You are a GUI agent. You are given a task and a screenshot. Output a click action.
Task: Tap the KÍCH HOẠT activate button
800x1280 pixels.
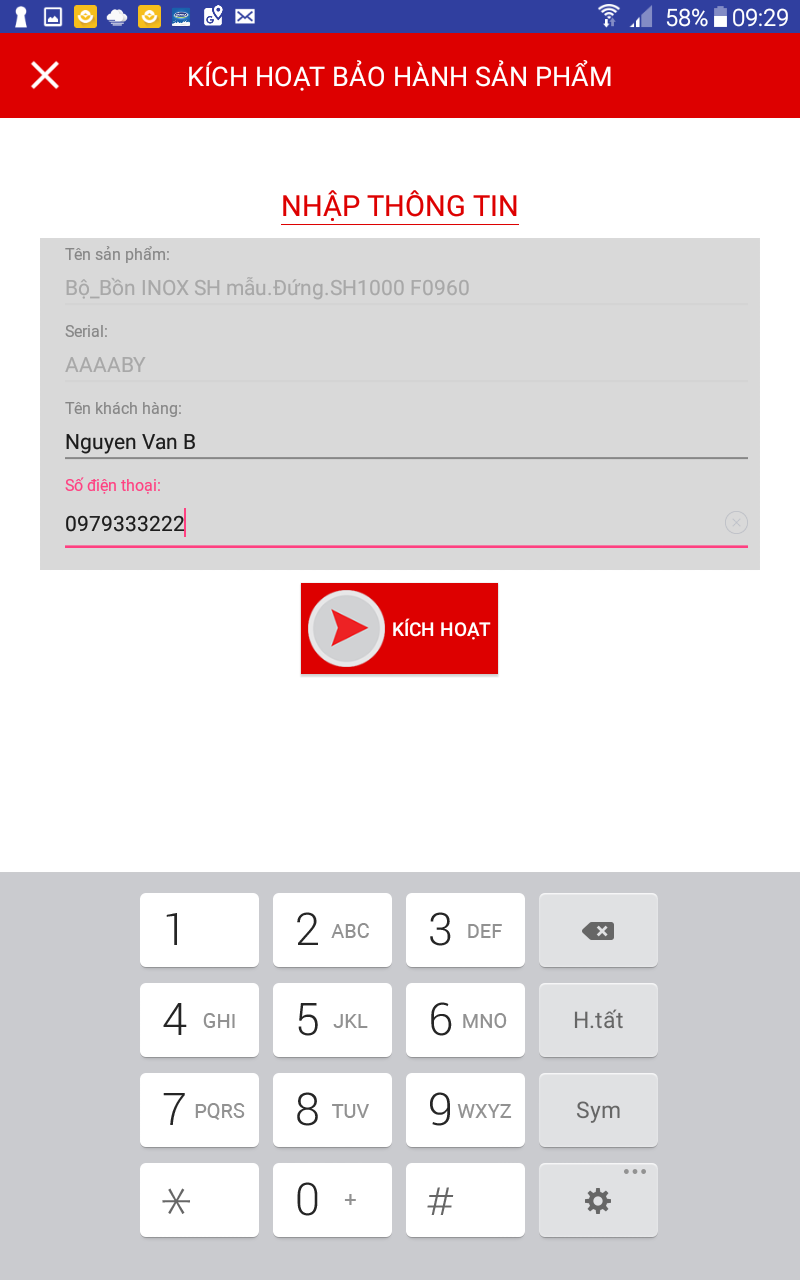[399, 628]
